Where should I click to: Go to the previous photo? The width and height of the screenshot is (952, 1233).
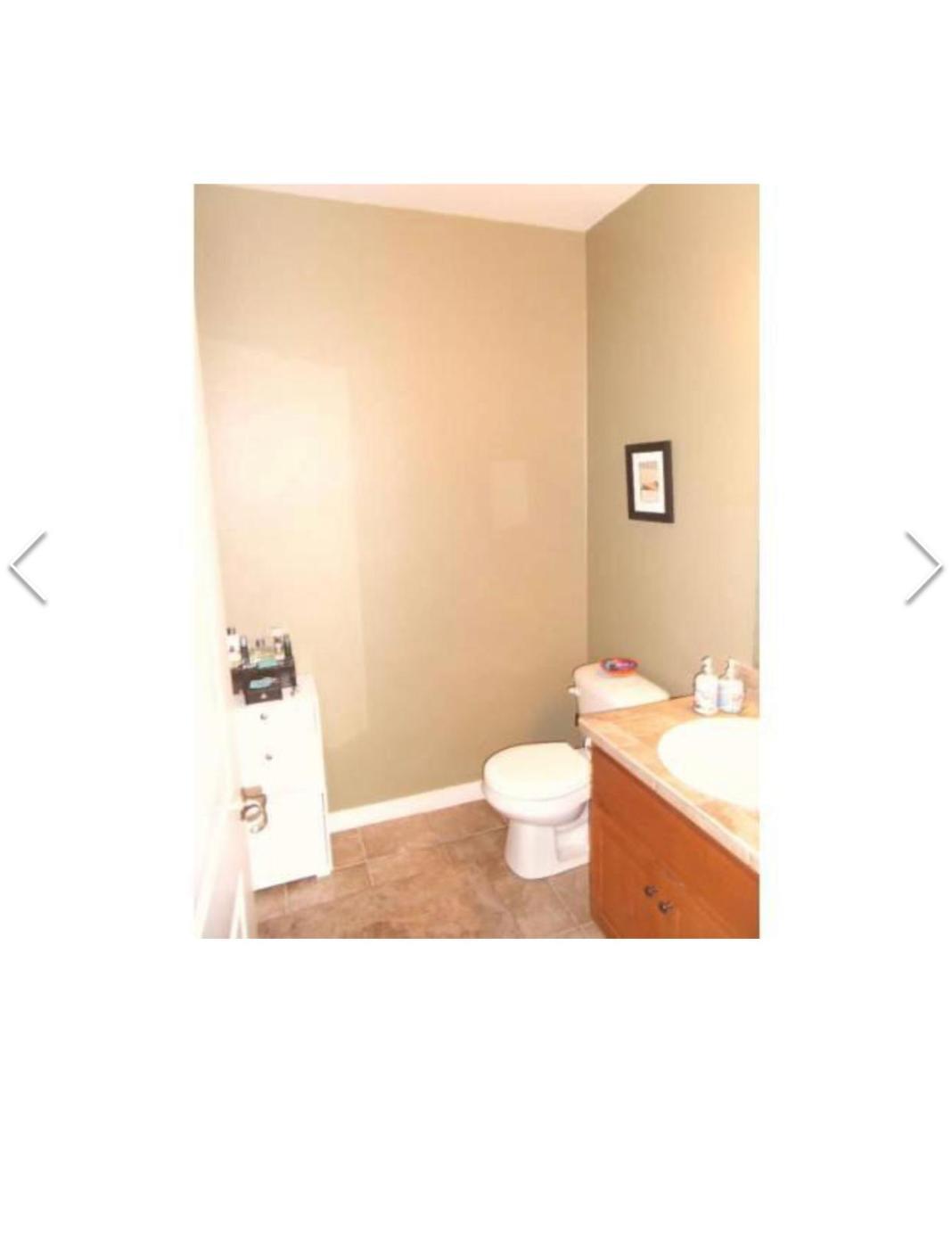click(28, 568)
